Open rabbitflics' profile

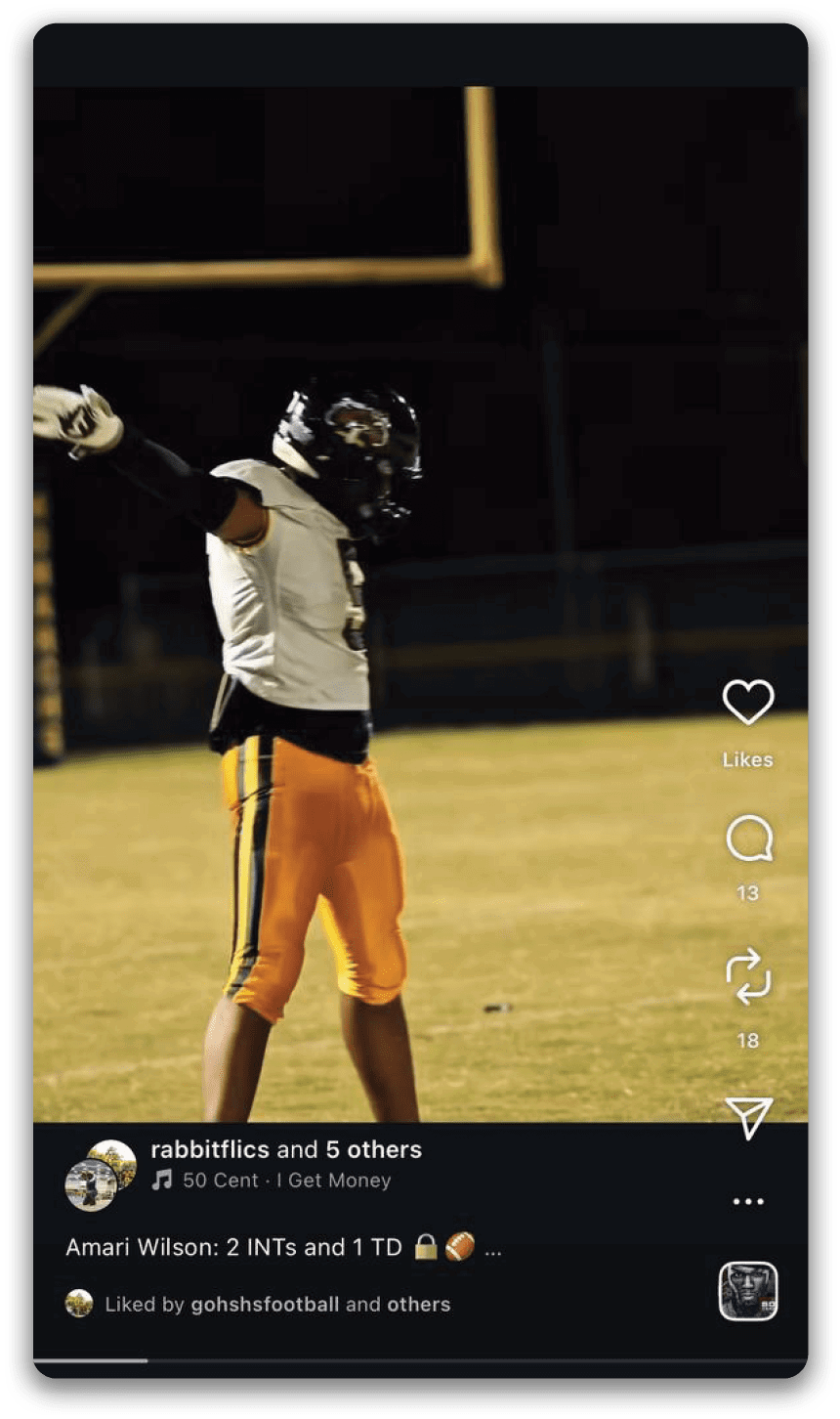coord(209,1149)
